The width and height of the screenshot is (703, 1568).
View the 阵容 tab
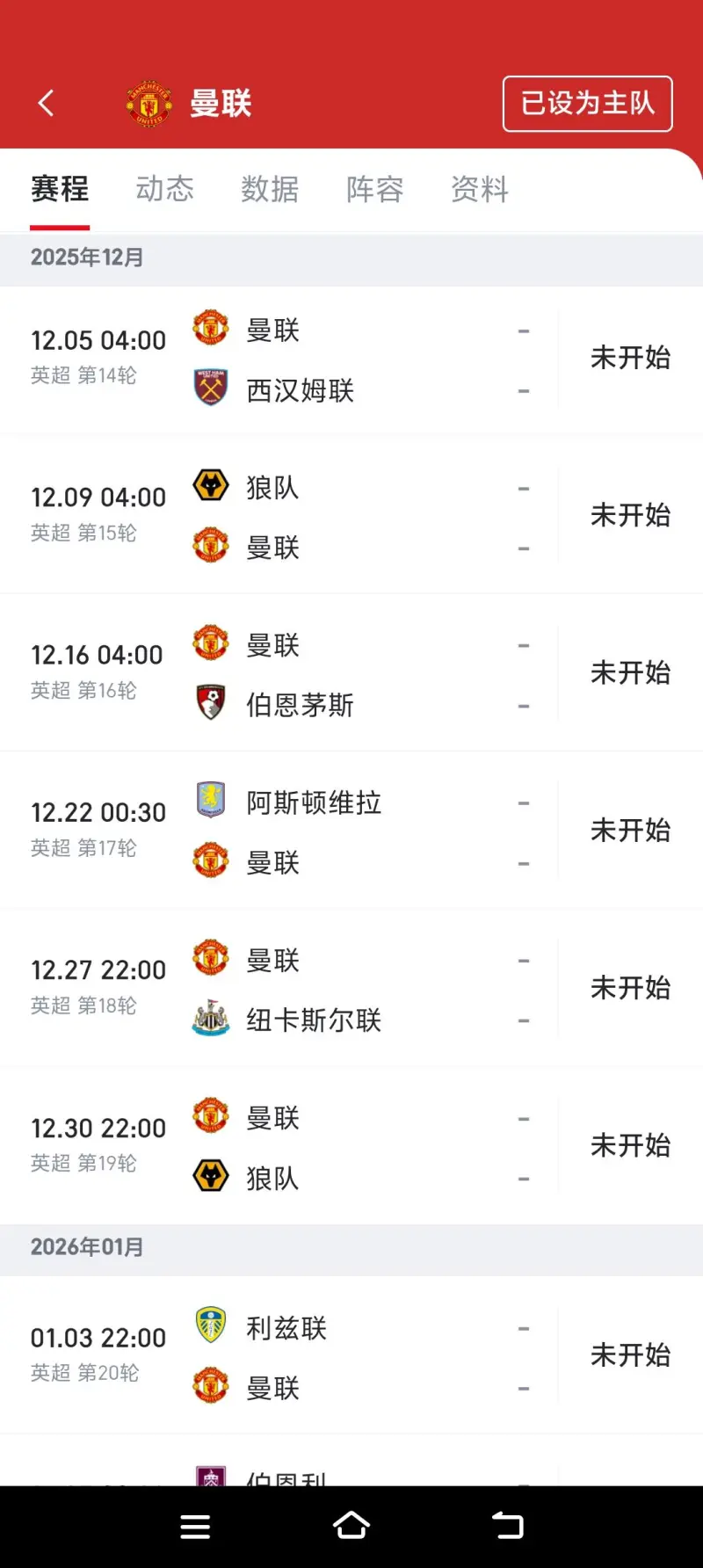pyautogui.click(x=374, y=189)
